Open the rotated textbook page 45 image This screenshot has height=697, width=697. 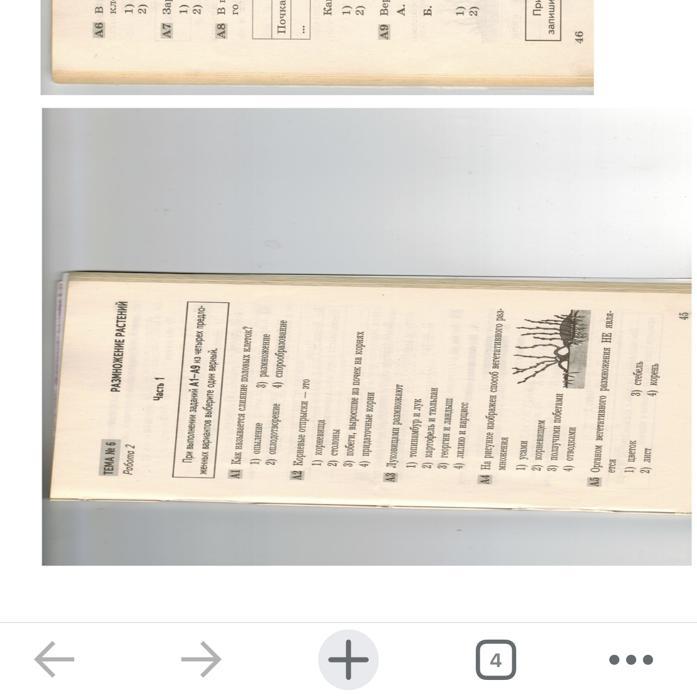[367, 336]
